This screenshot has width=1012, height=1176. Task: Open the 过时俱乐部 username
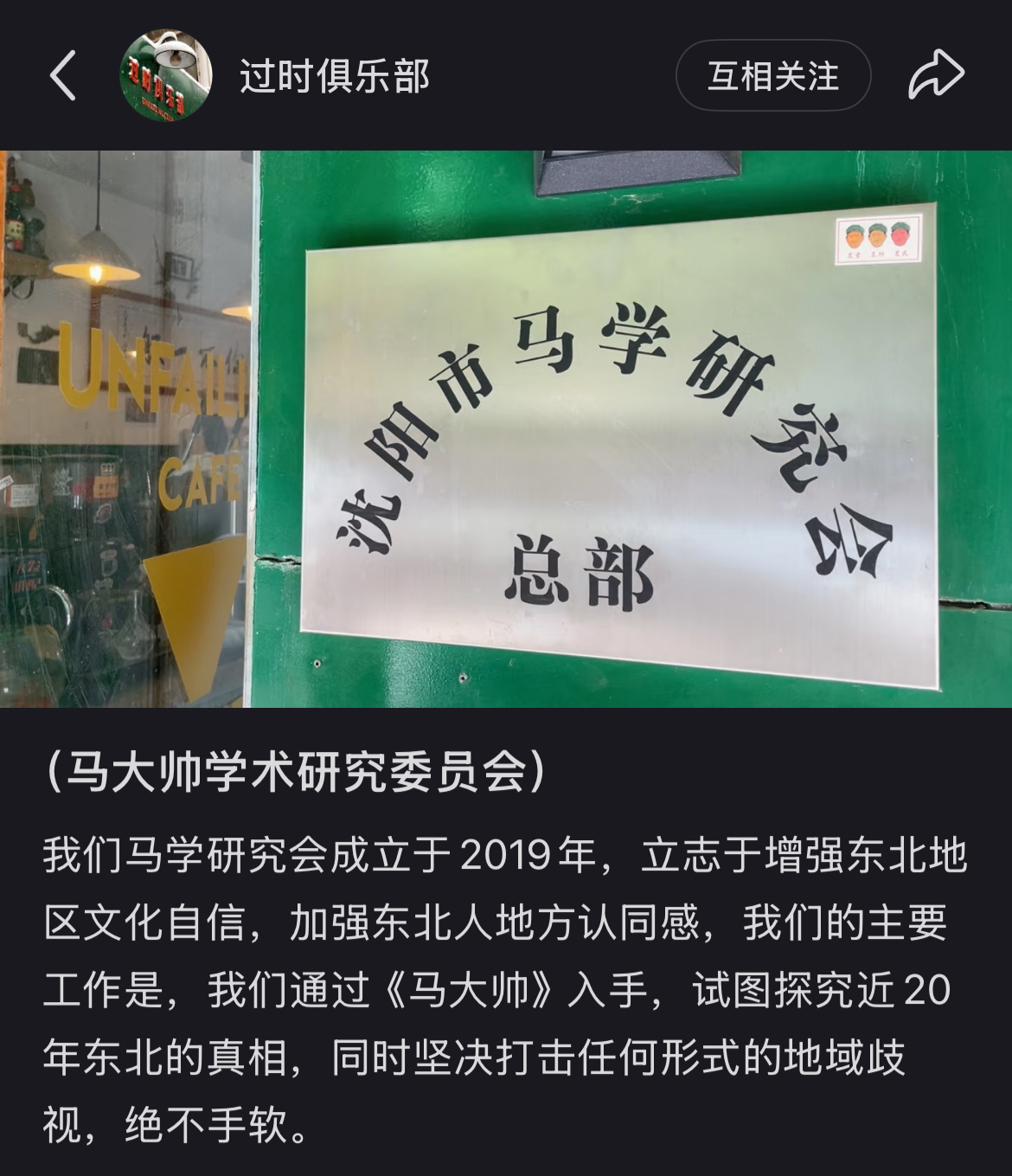(x=334, y=76)
